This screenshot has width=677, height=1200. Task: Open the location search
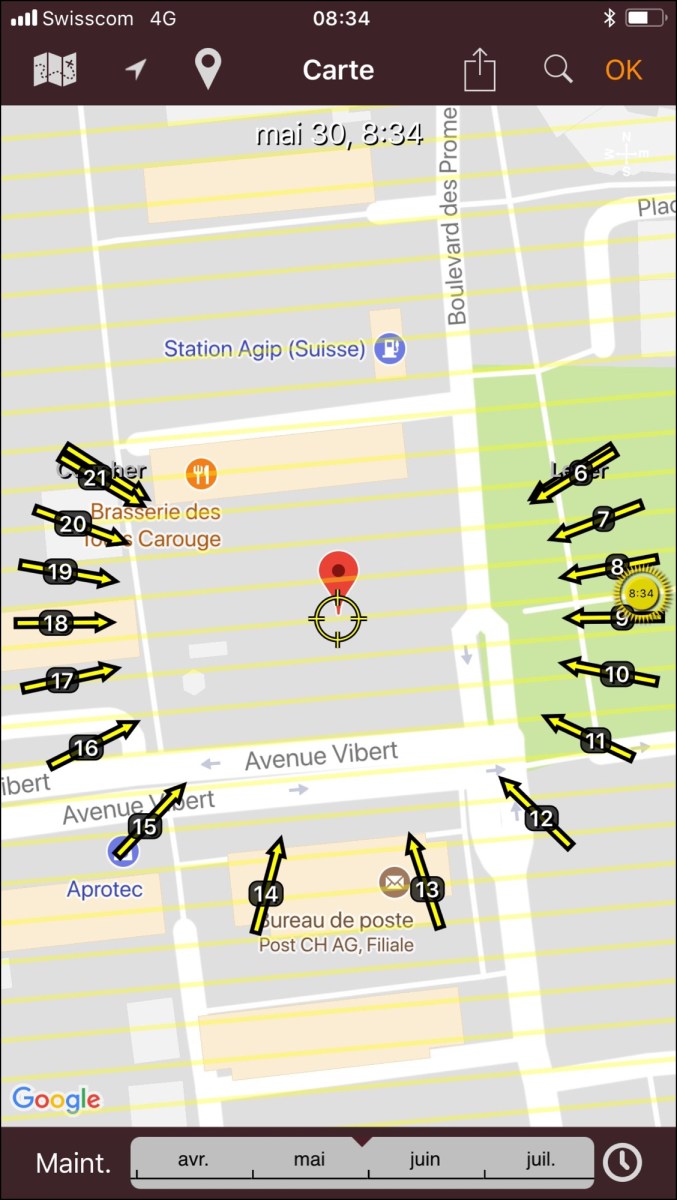click(558, 69)
